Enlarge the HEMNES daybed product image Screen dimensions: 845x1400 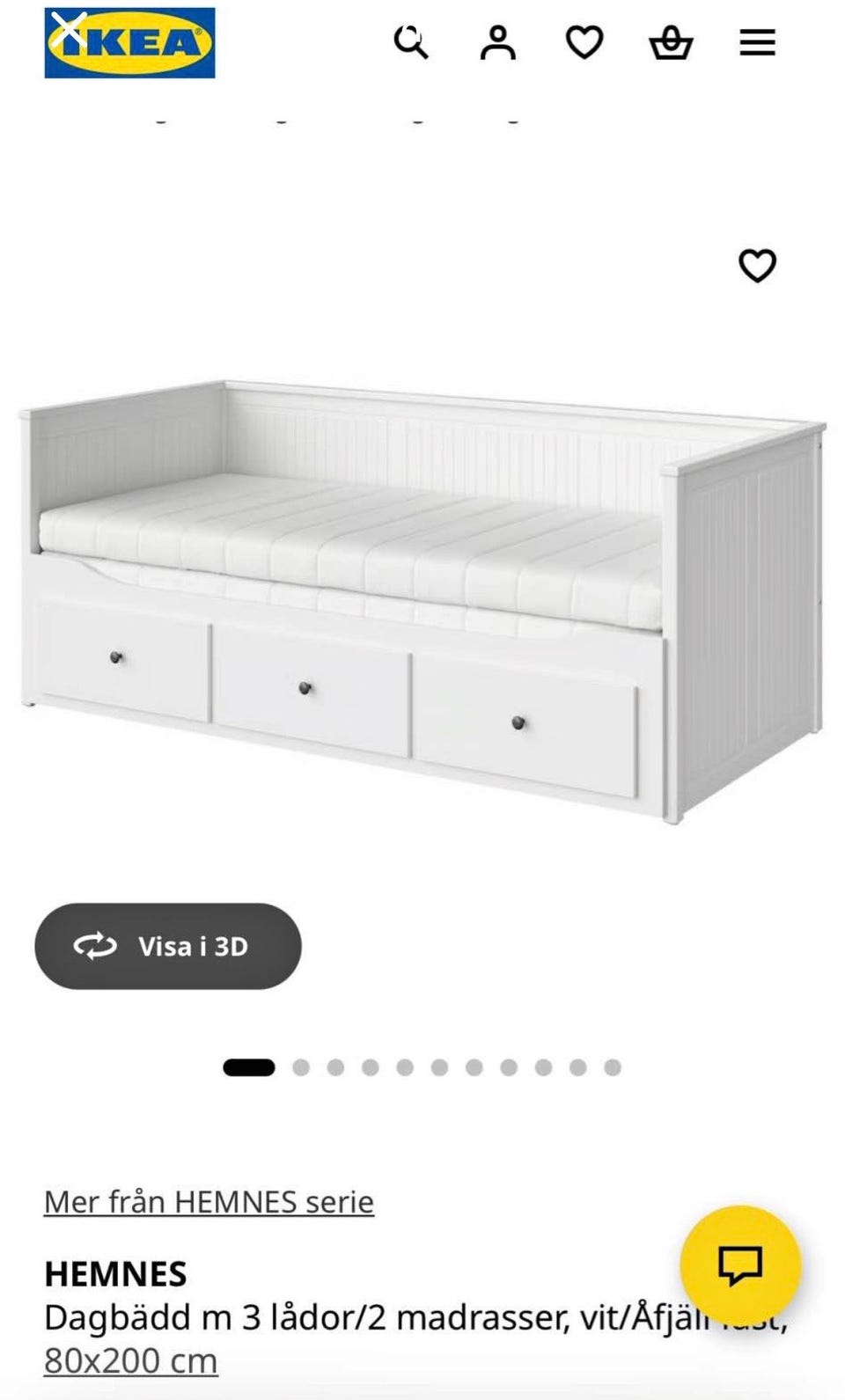[x=422, y=601]
